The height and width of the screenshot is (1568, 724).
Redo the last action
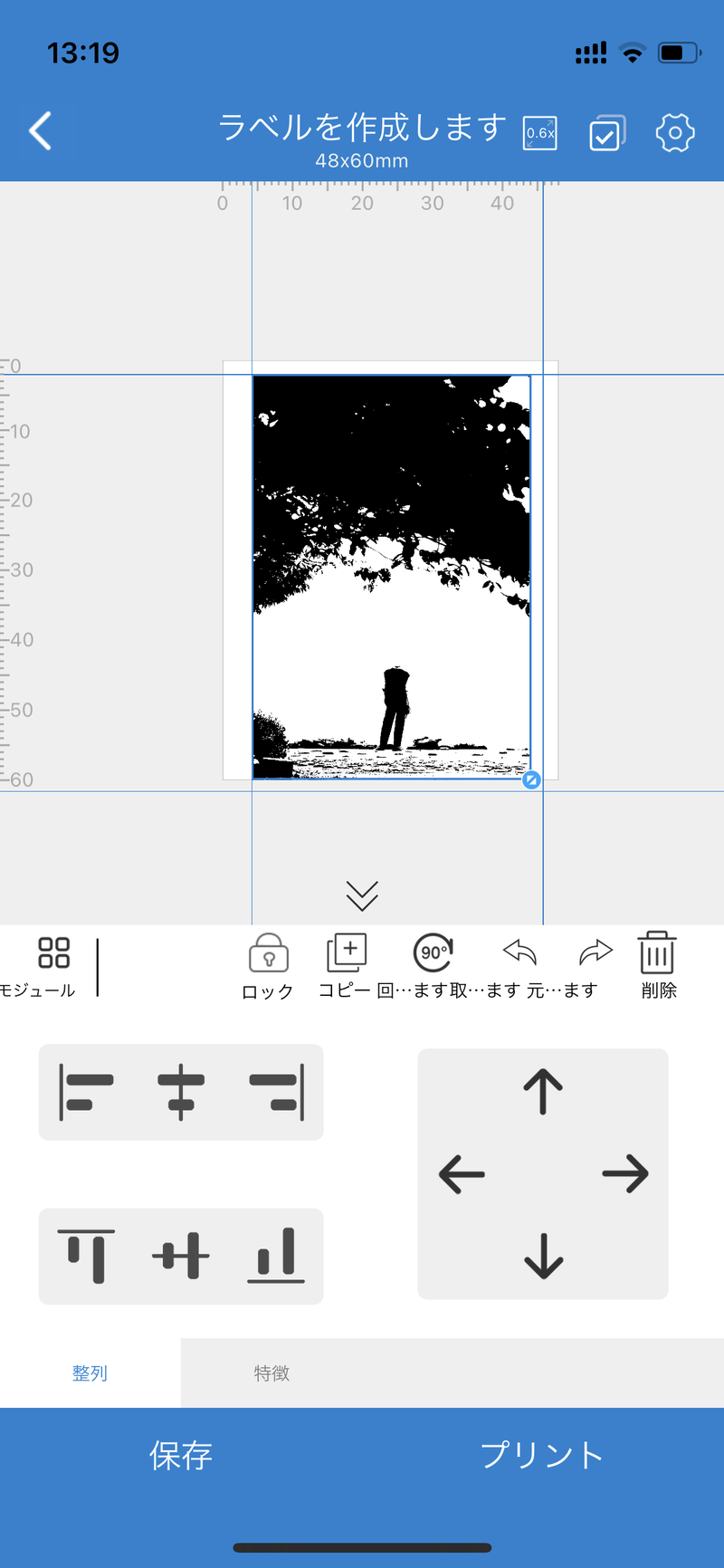click(x=595, y=967)
